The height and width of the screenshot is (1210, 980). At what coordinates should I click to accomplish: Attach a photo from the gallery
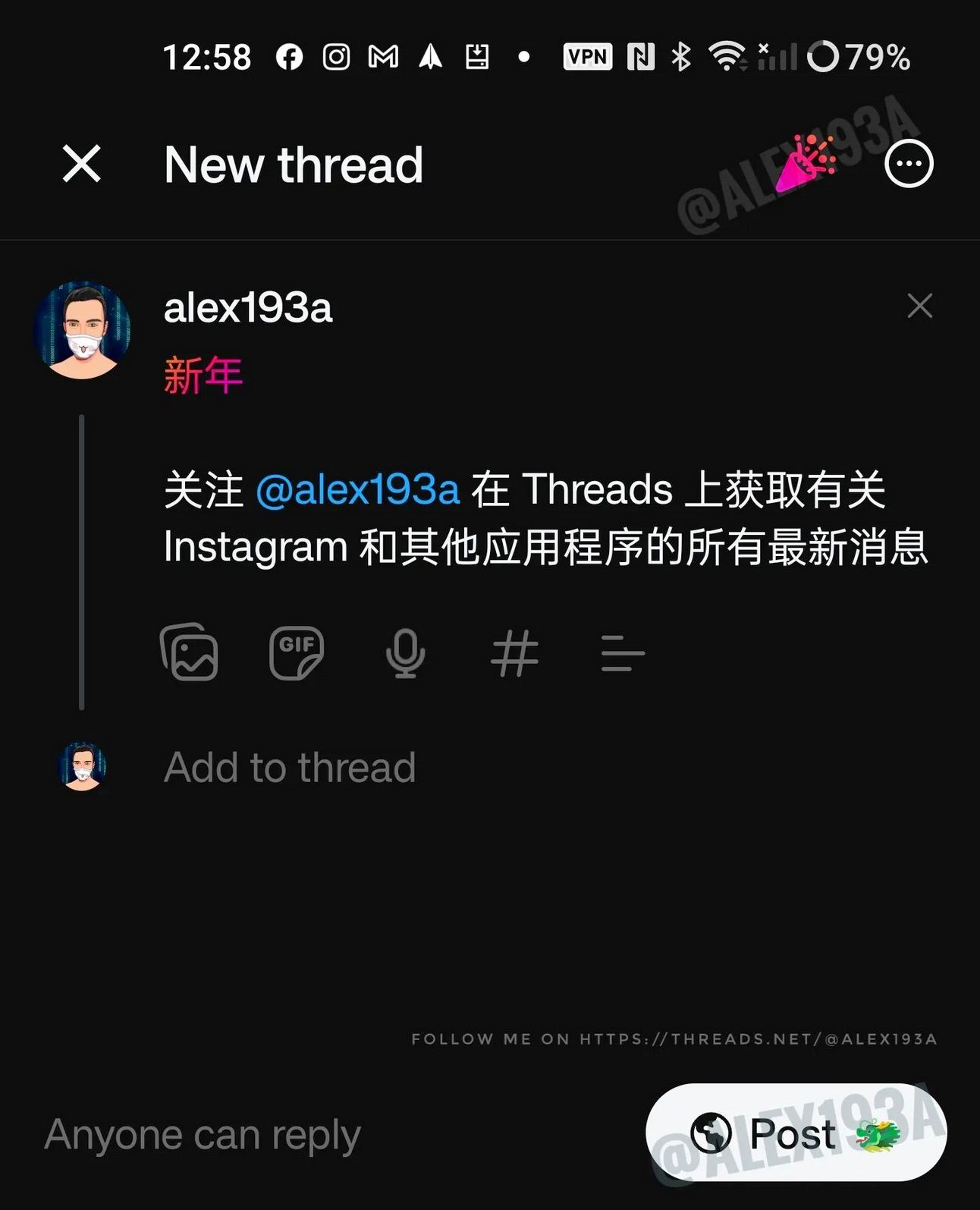(x=190, y=652)
